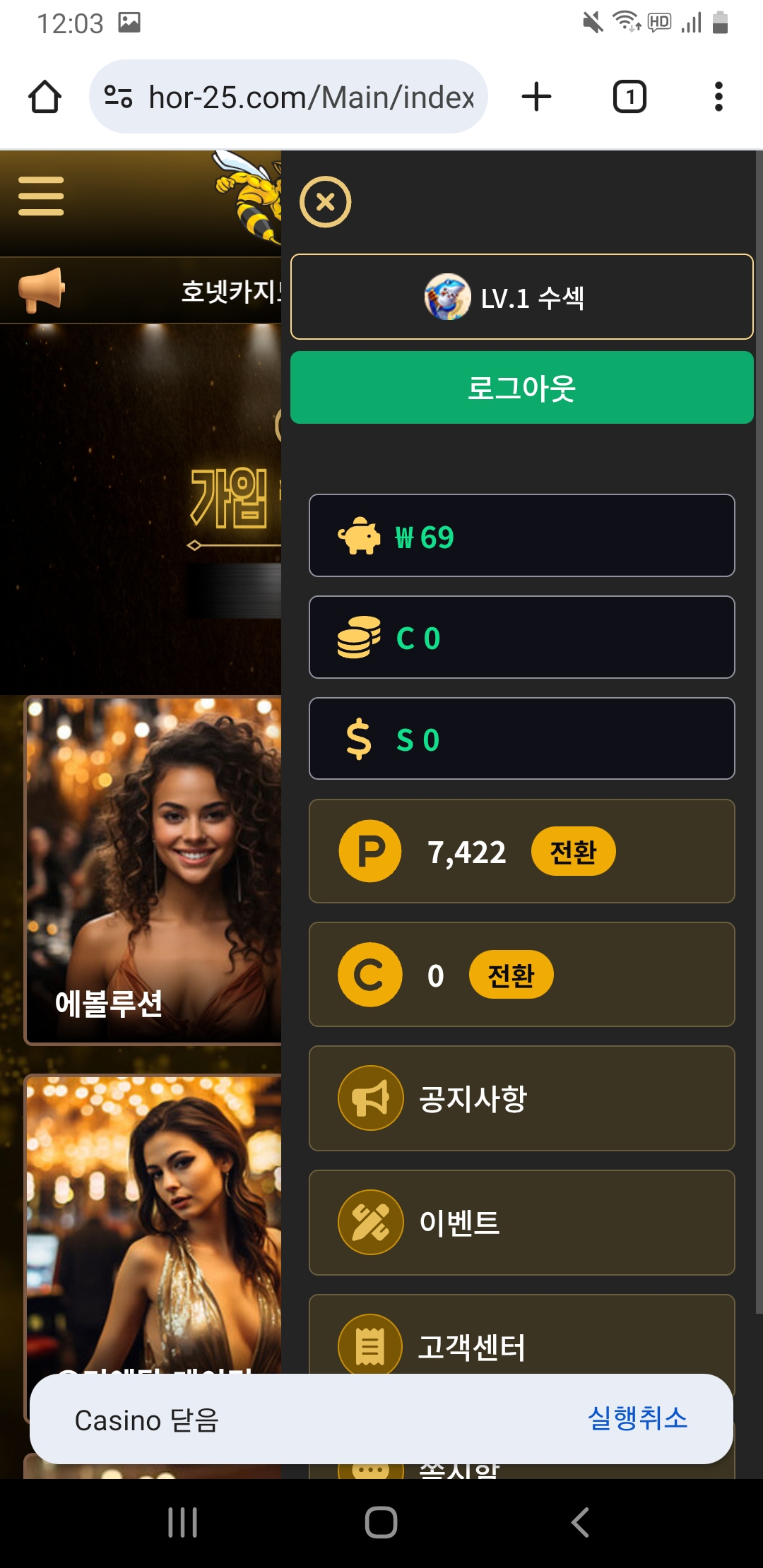Convert points with the 7,422 전환 button
This screenshot has width=763, height=1568.
573,851
